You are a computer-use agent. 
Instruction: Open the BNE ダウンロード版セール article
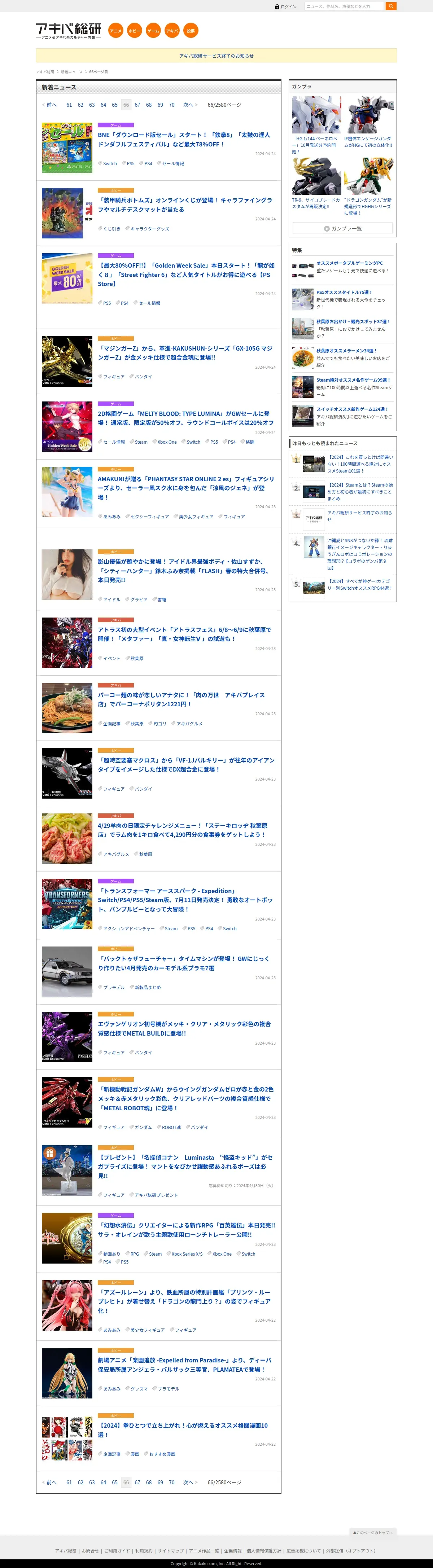tap(183, 139)
